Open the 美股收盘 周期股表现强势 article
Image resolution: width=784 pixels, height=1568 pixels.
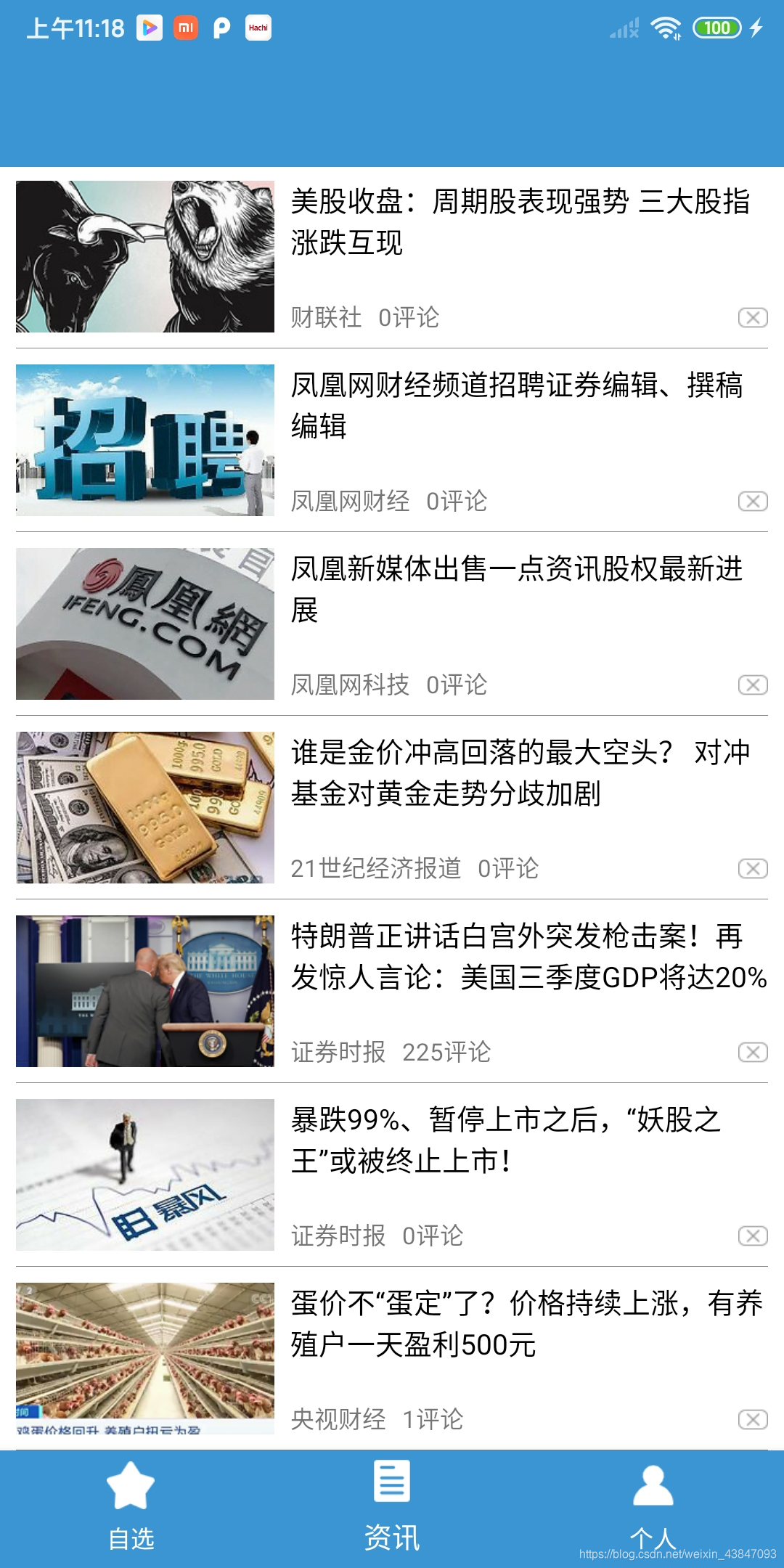(520, 221)
